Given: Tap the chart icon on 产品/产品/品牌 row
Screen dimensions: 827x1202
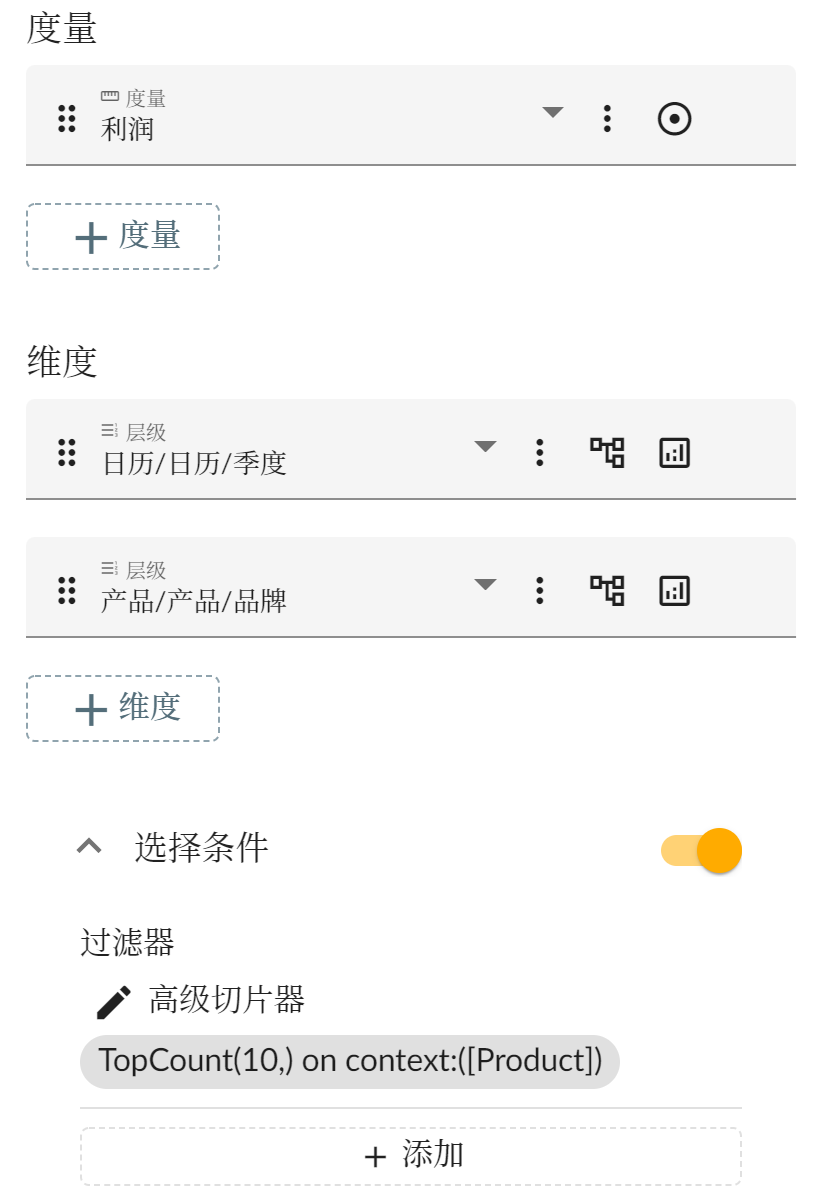Looking at the screenshot, I should click(675, 591).
